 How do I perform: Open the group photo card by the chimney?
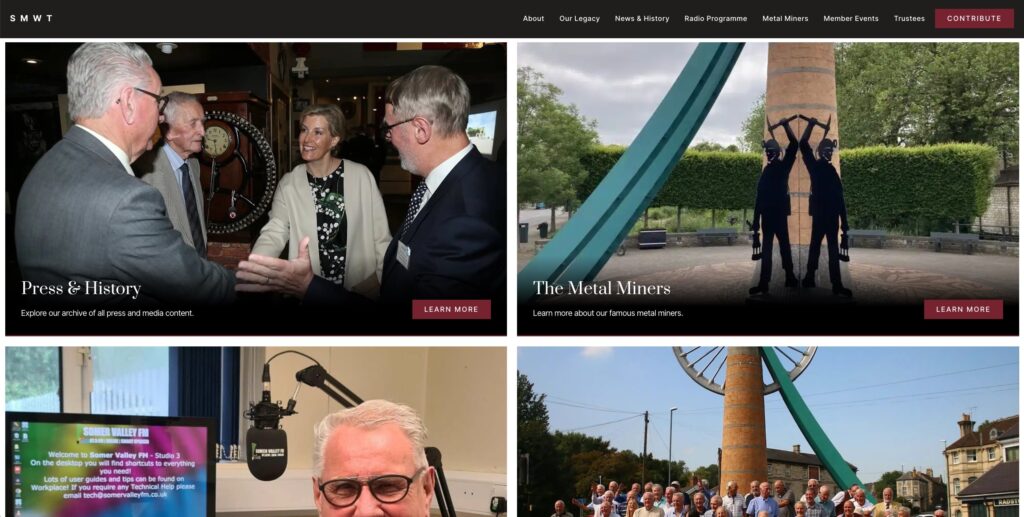pyautogui.click(x=767, y=432)
